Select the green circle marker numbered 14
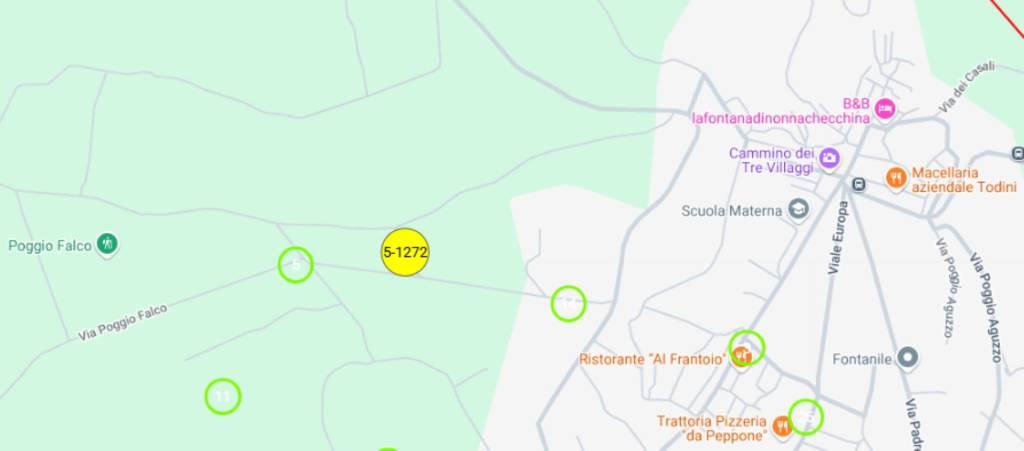 [568, 302]
